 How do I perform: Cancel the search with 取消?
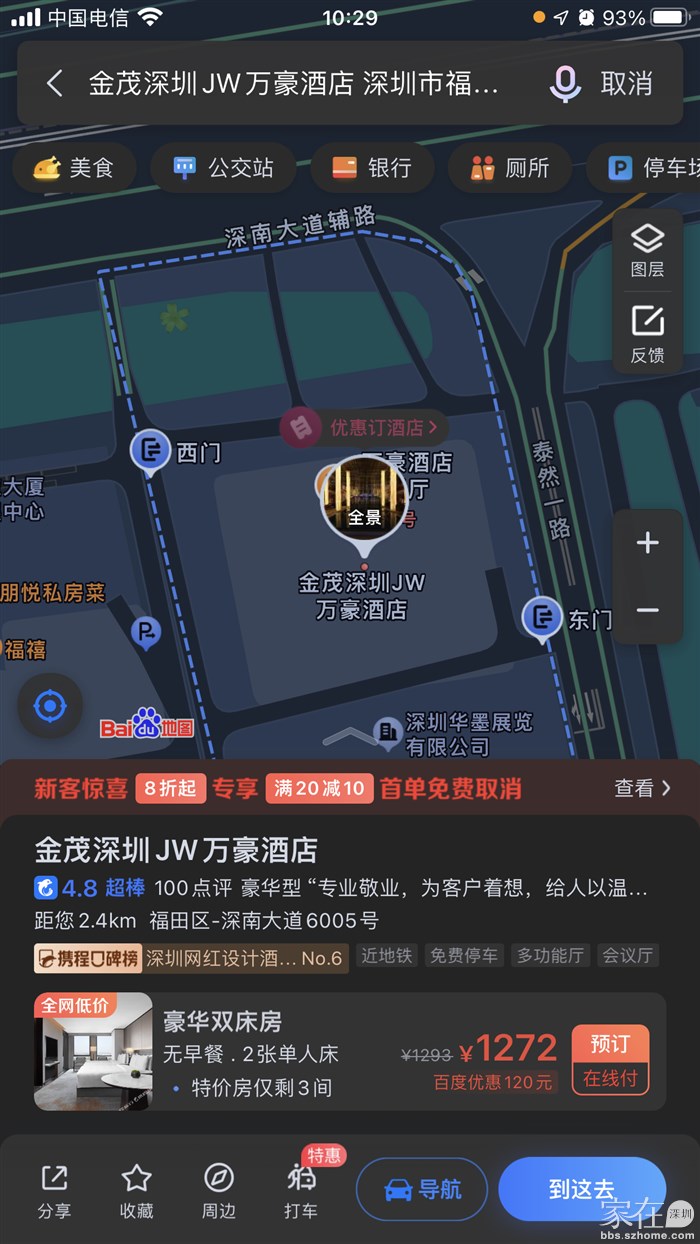pos(627,83)
